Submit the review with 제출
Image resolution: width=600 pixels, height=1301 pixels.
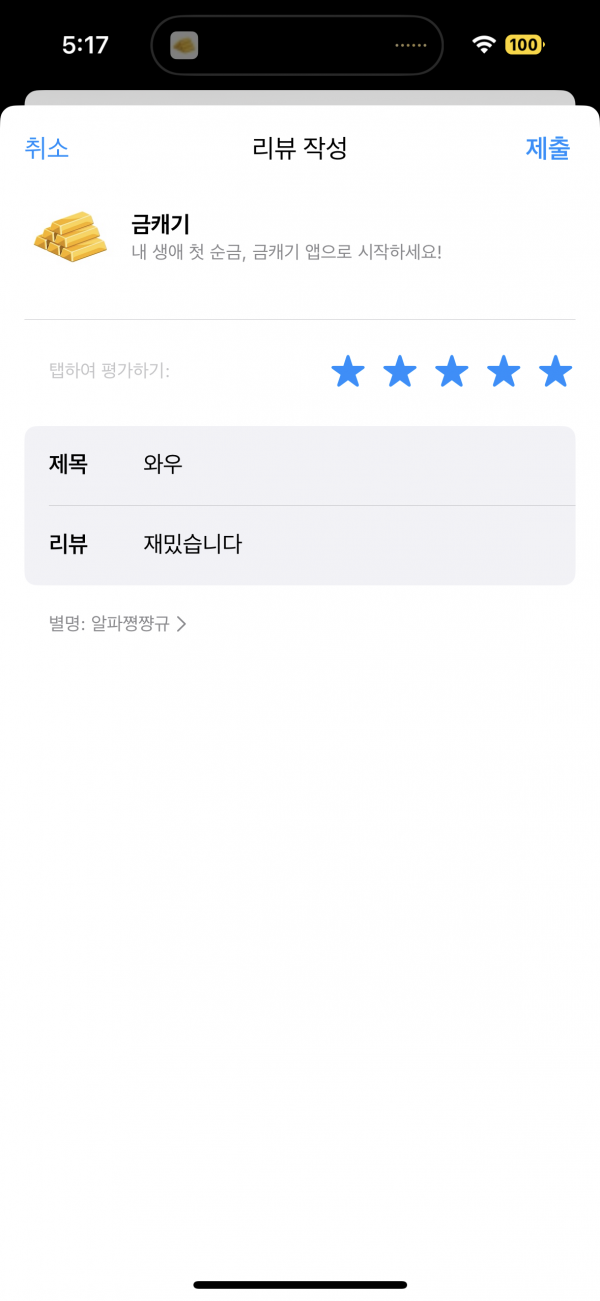click(548, 148)
